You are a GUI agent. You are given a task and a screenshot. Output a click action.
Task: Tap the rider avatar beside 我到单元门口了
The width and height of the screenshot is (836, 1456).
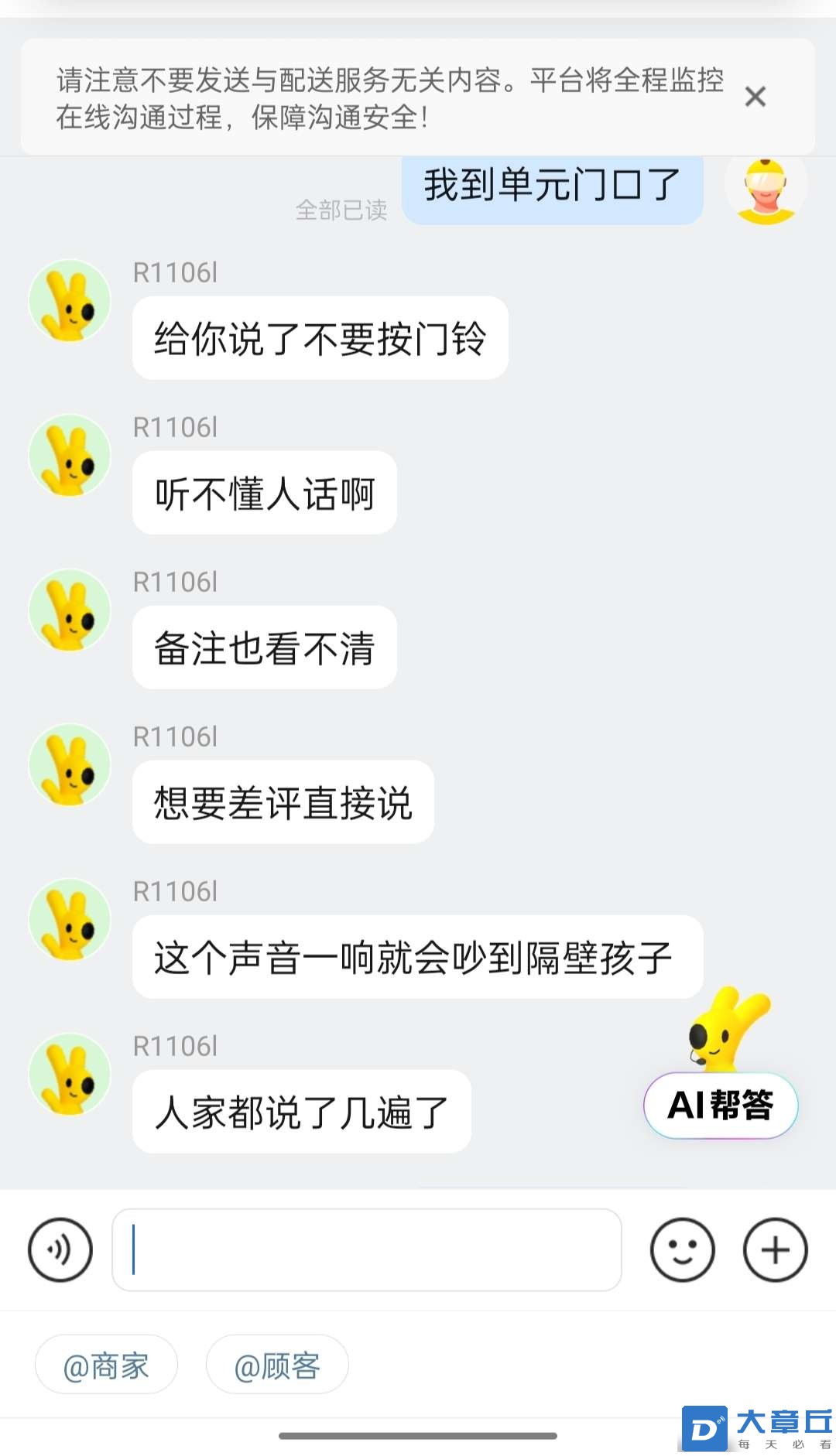click(766, 188)
